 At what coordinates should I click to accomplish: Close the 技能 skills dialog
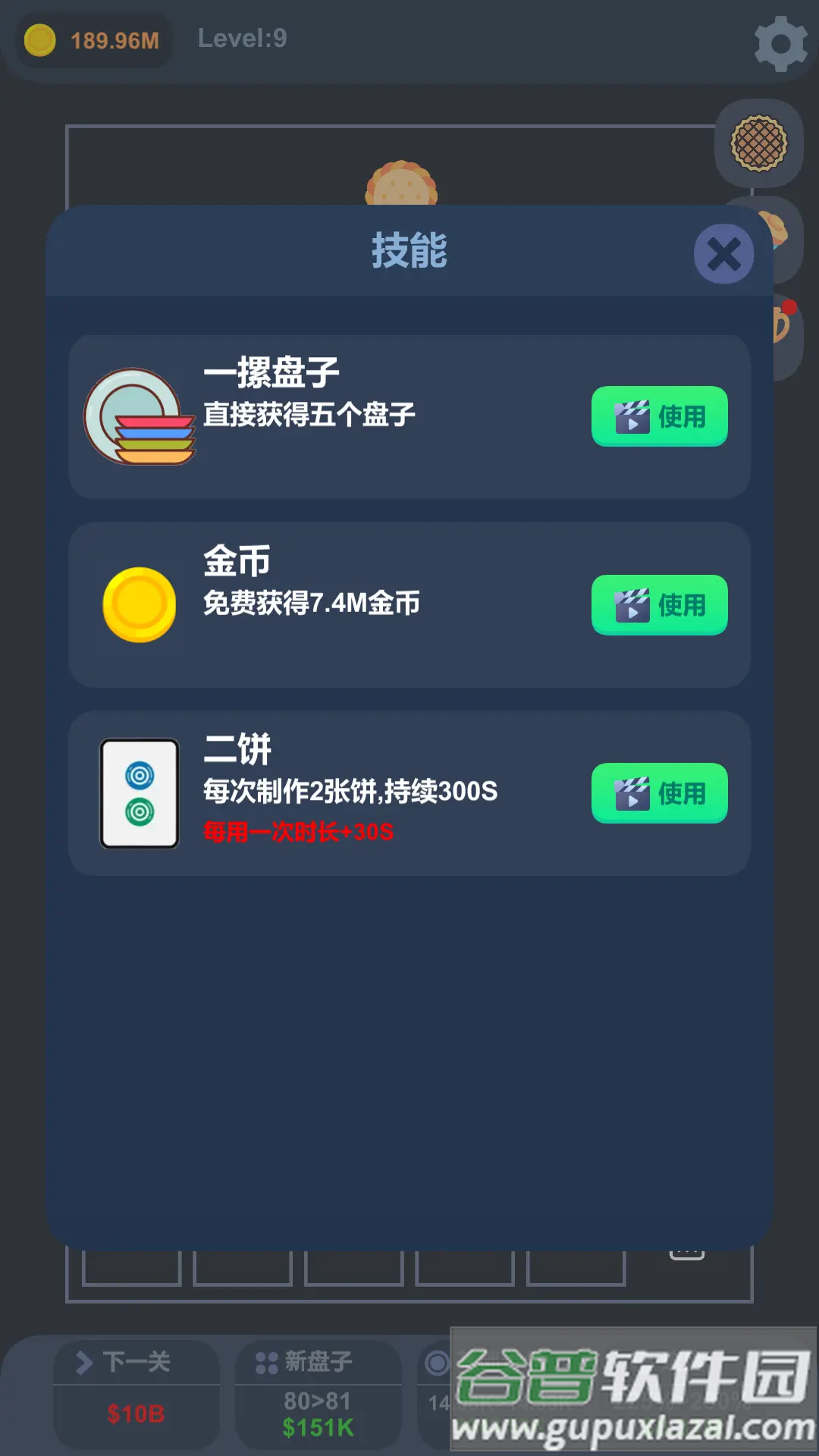coord(723,255)
